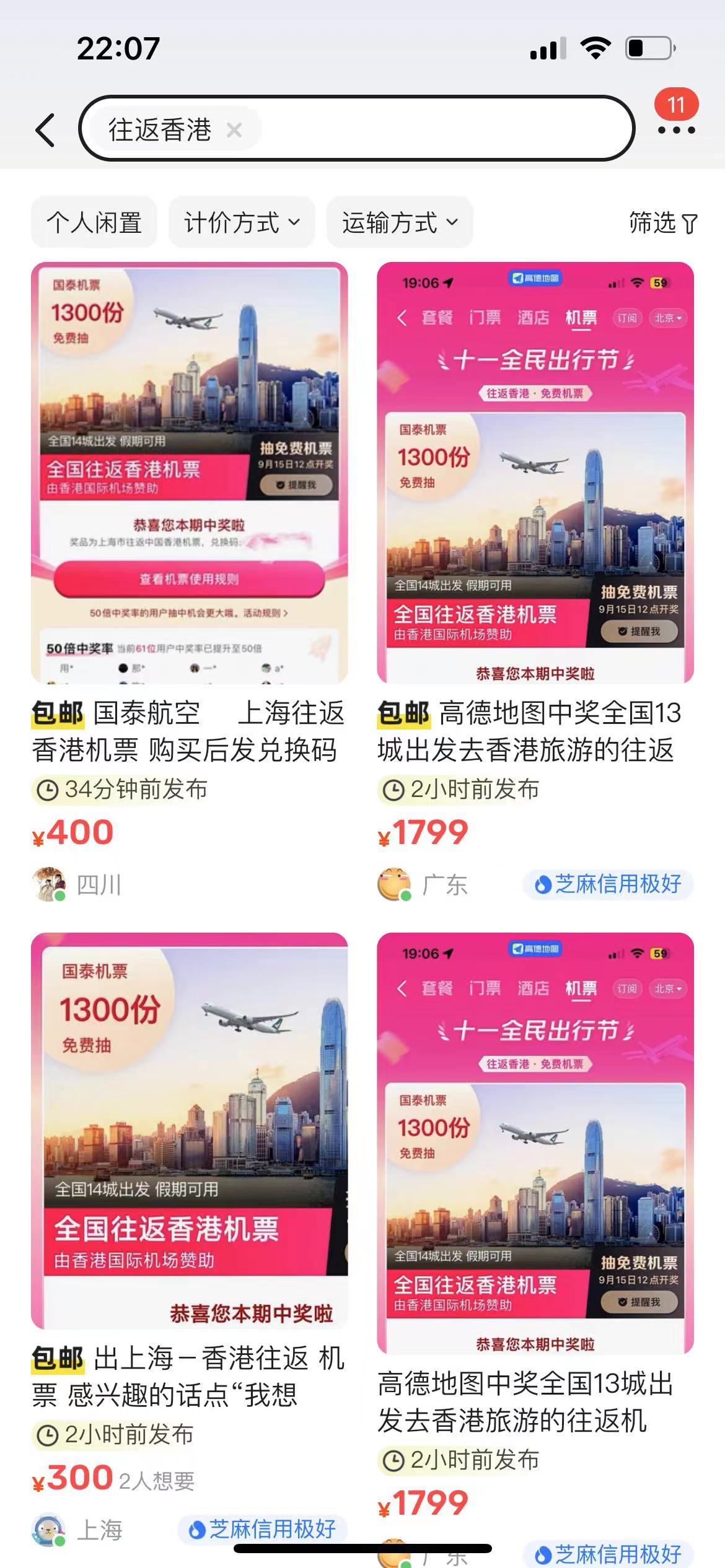Expand the 运输方式 dropdown
Image resolution: width=725 pixels, height=1568 pixels.
click(x=400, y=222)
